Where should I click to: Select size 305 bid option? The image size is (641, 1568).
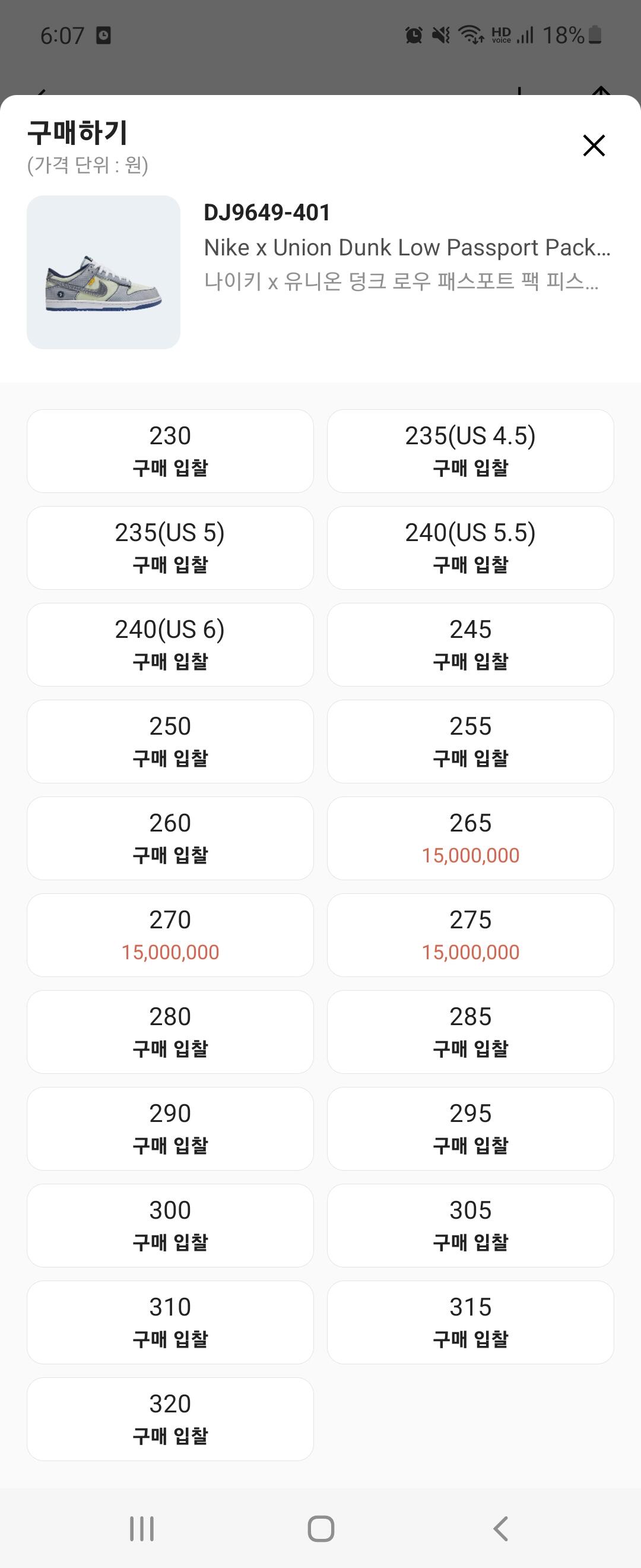[470, 1225]
